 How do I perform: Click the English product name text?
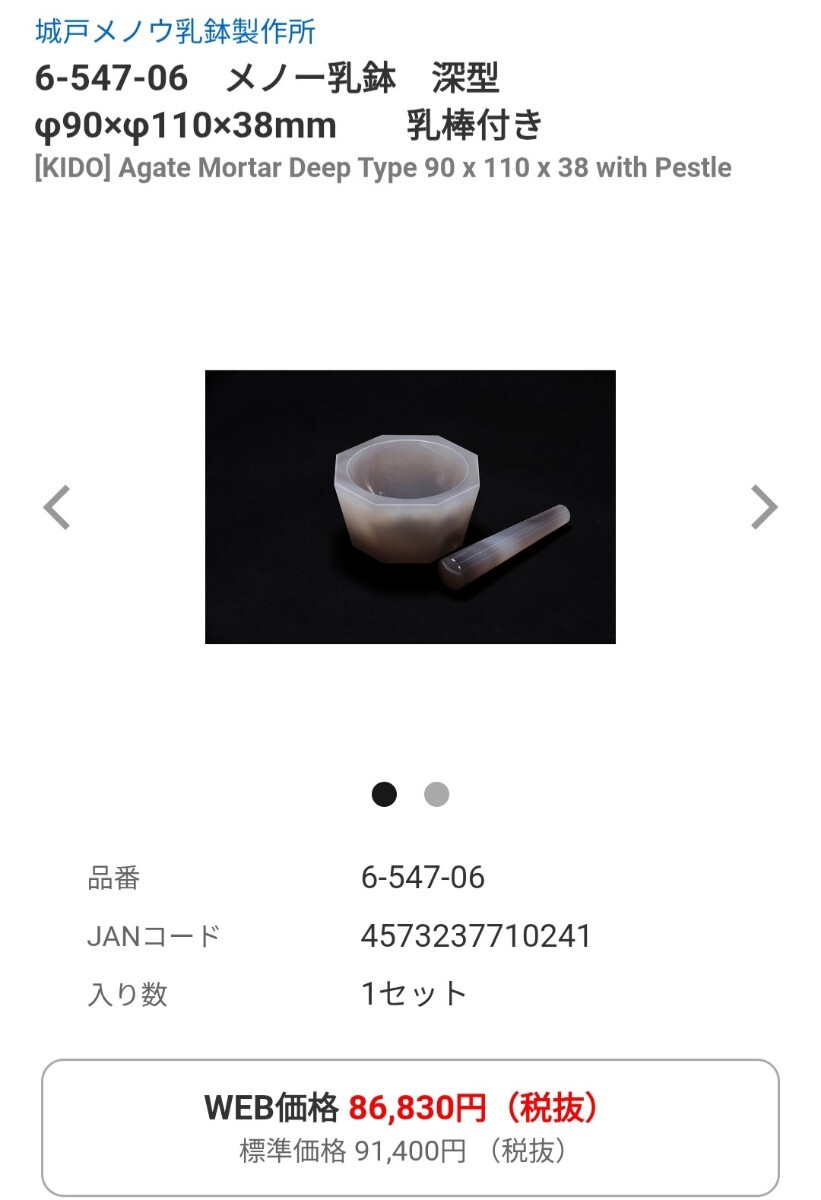coord(382,168)
